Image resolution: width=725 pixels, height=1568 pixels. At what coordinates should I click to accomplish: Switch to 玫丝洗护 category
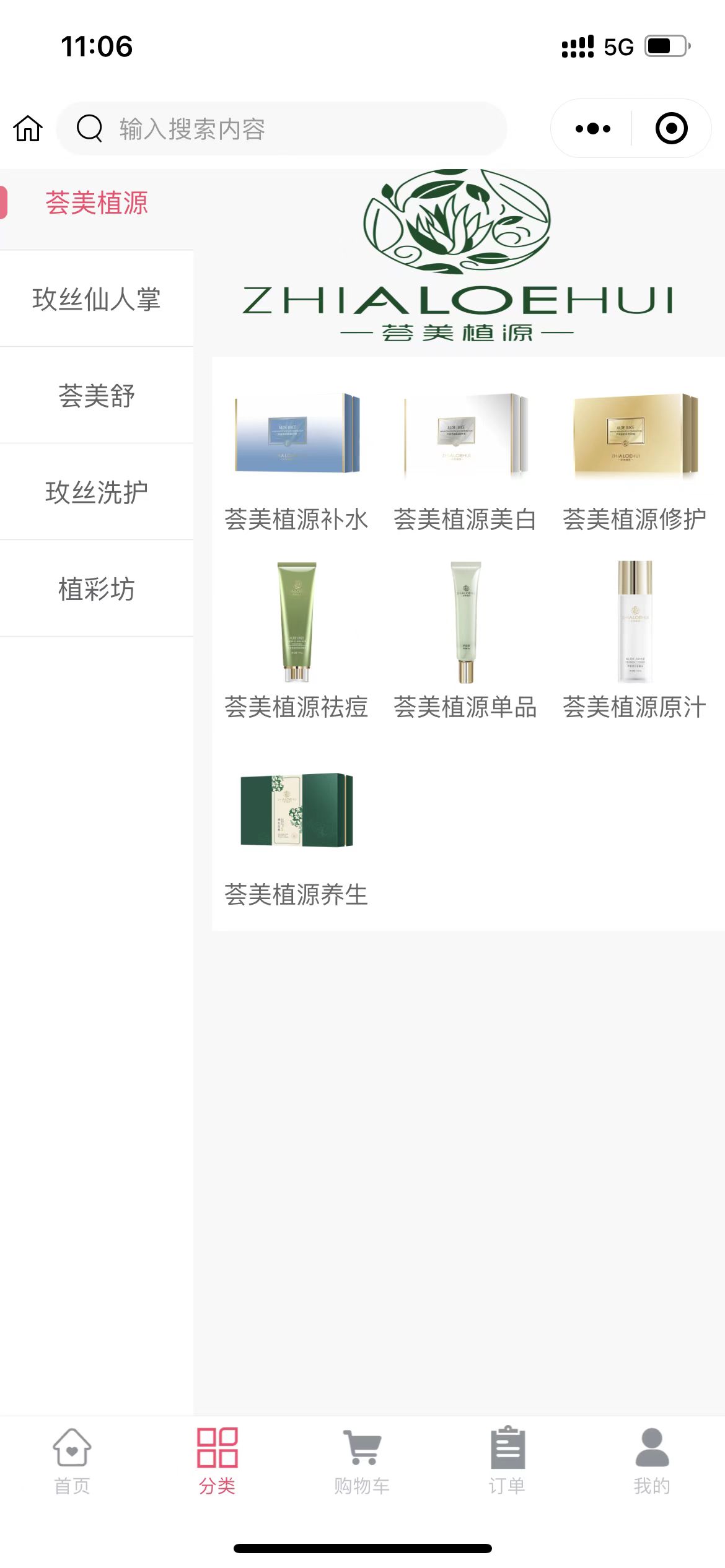tap(97, 492)
